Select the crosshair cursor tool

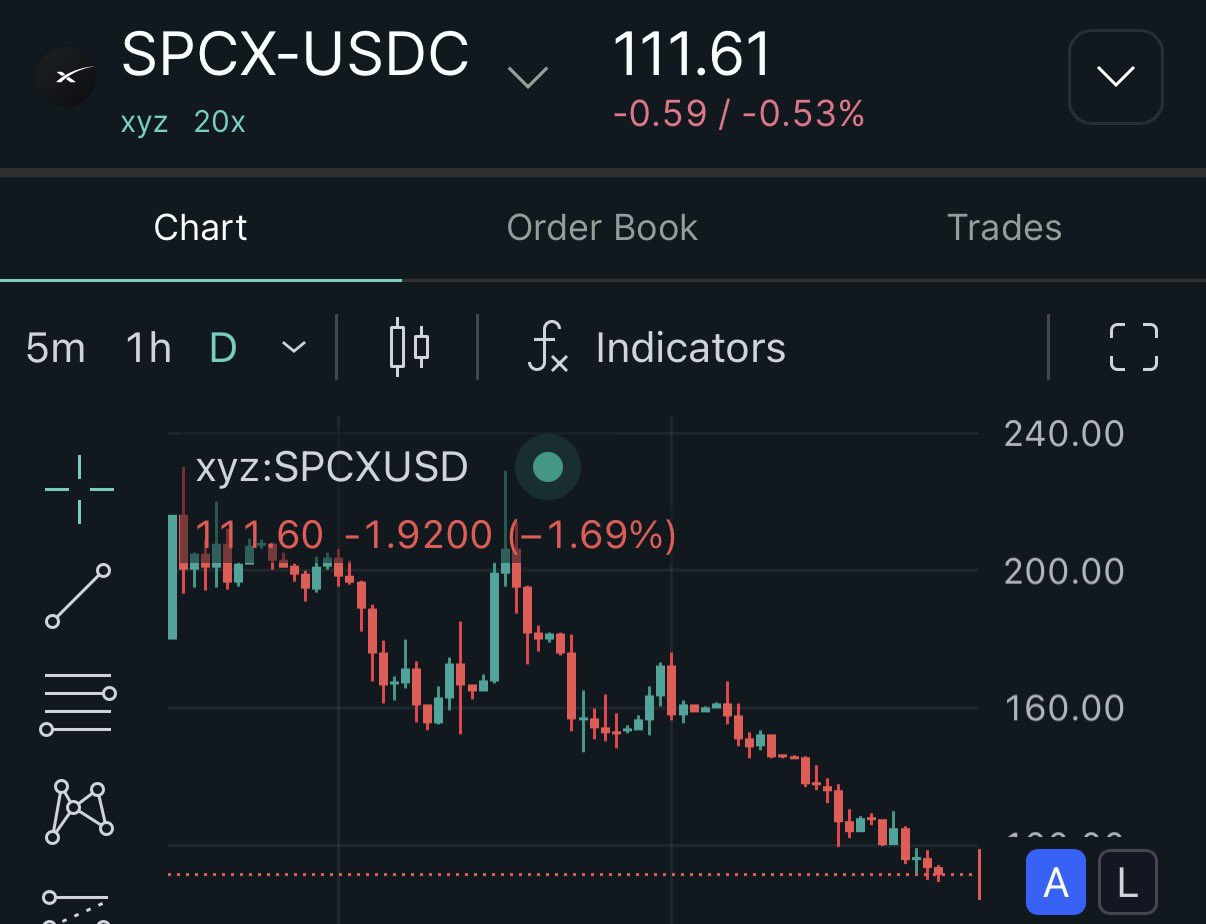(79, 489)
